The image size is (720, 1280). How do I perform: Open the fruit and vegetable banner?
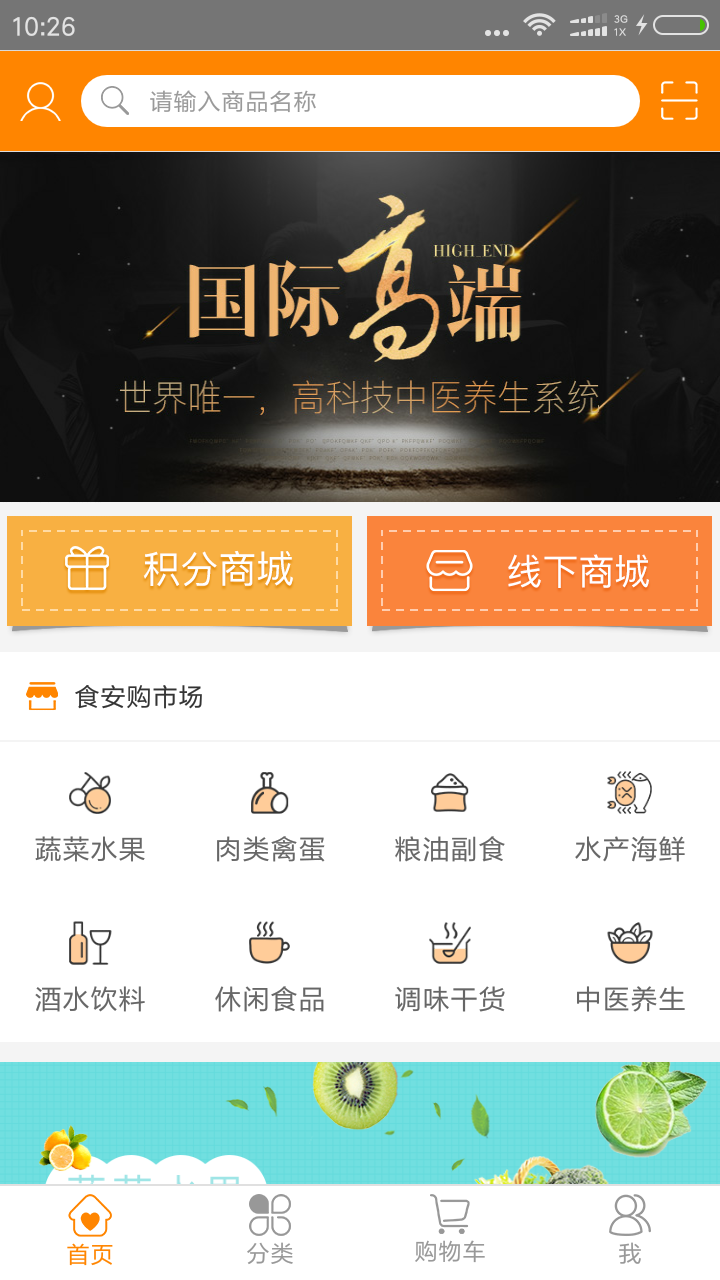coord(360,1122)
